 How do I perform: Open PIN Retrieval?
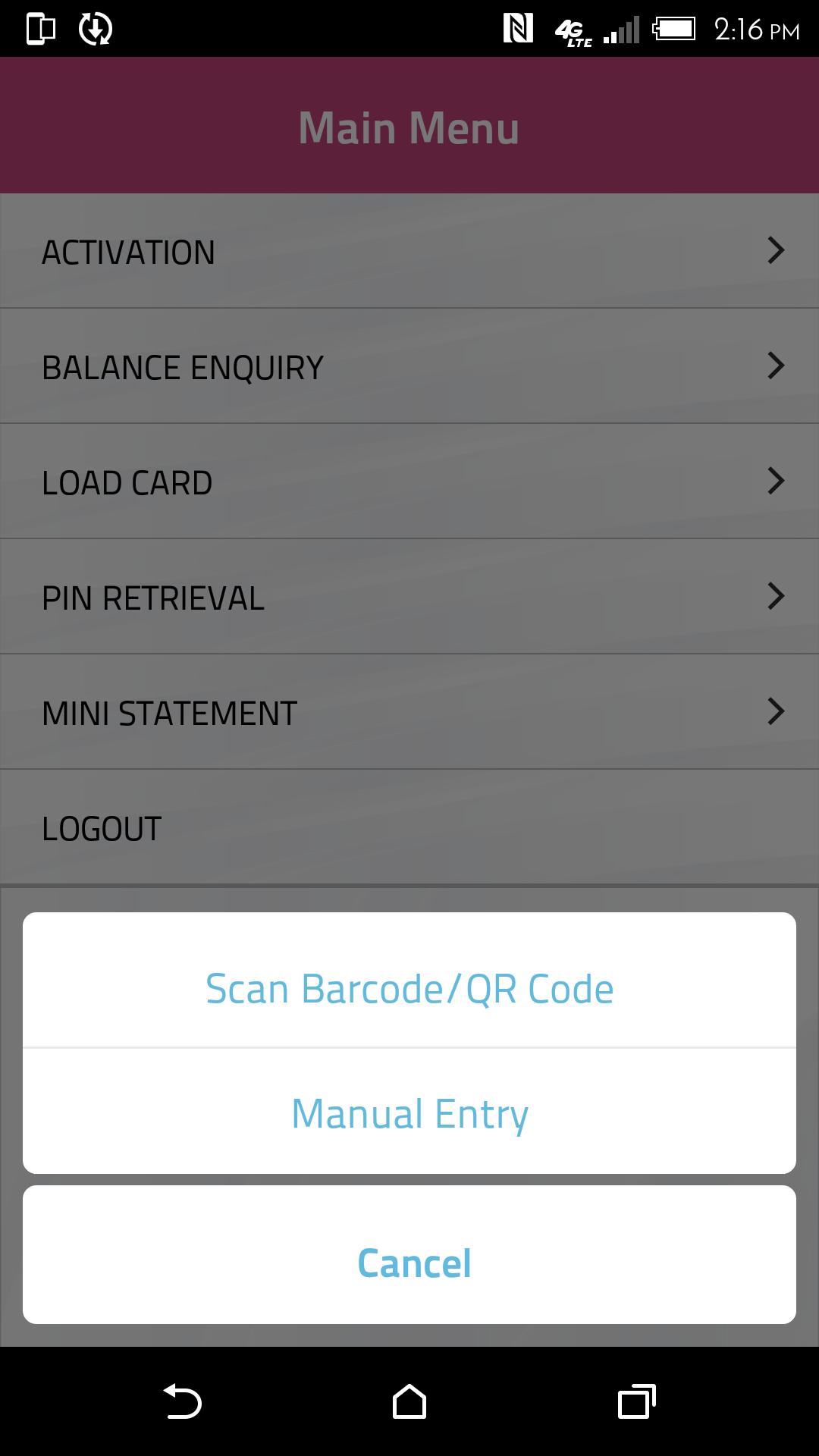(409, 598)
